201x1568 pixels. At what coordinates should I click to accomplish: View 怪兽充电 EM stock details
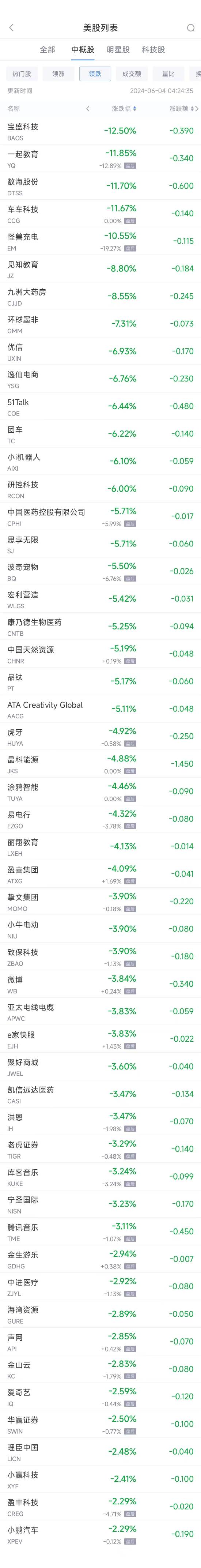coord(100,241)
